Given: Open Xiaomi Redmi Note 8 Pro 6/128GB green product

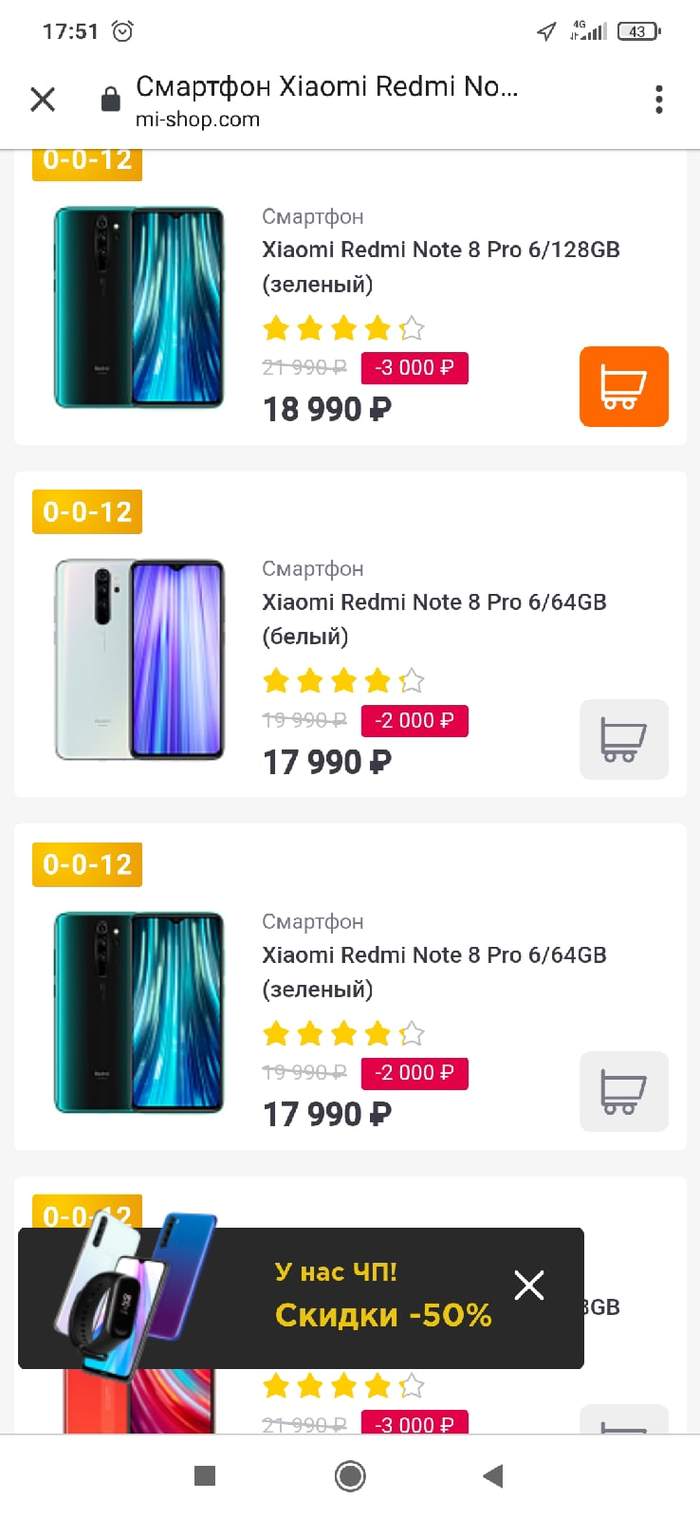Looking at the screenshot, I should 440,266.
